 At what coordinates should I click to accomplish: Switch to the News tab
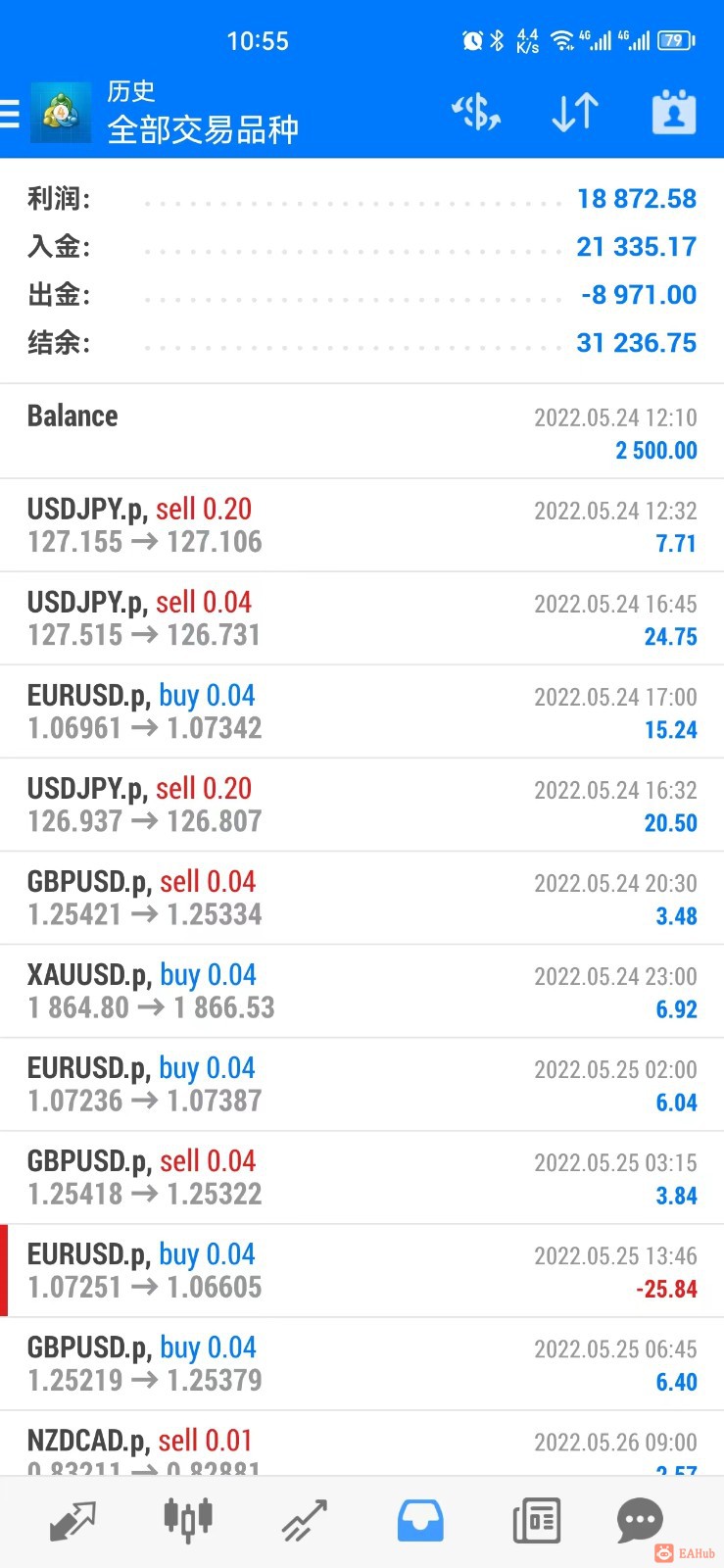(x=537, y=1520)
